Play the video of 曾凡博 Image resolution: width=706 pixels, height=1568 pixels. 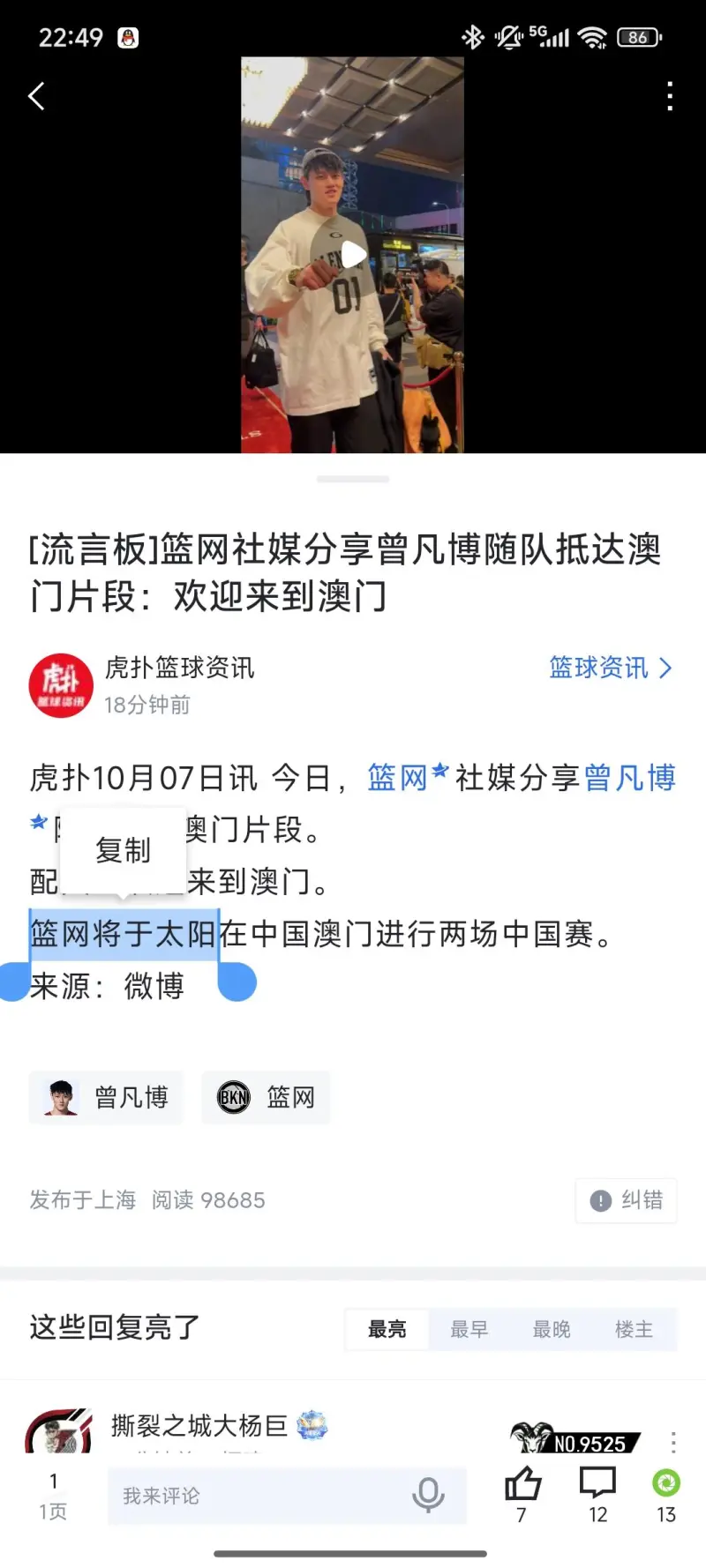[x=353, y=255]
